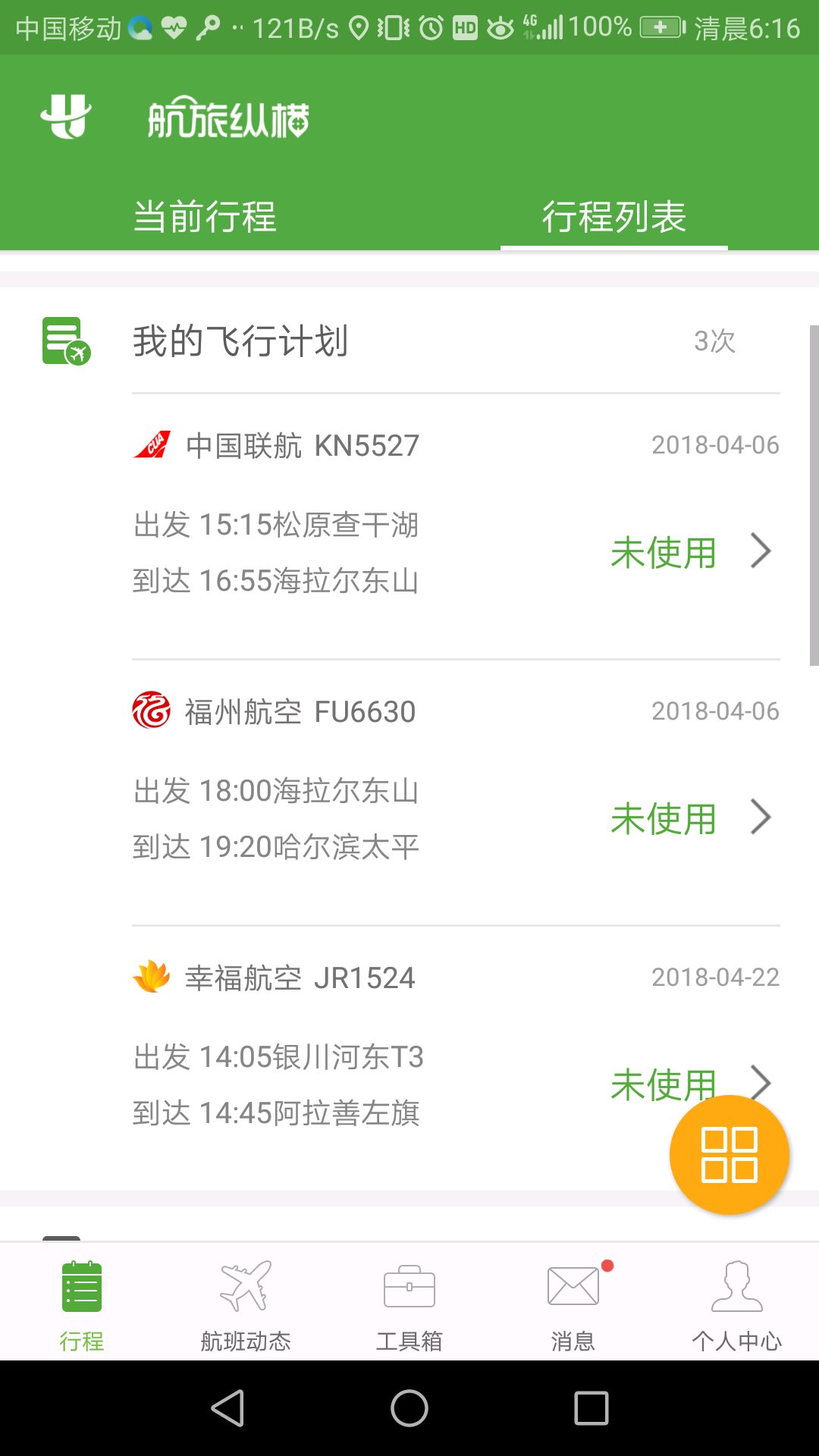
Task: Select the 行程列表 tab
Action: (613, 217)
